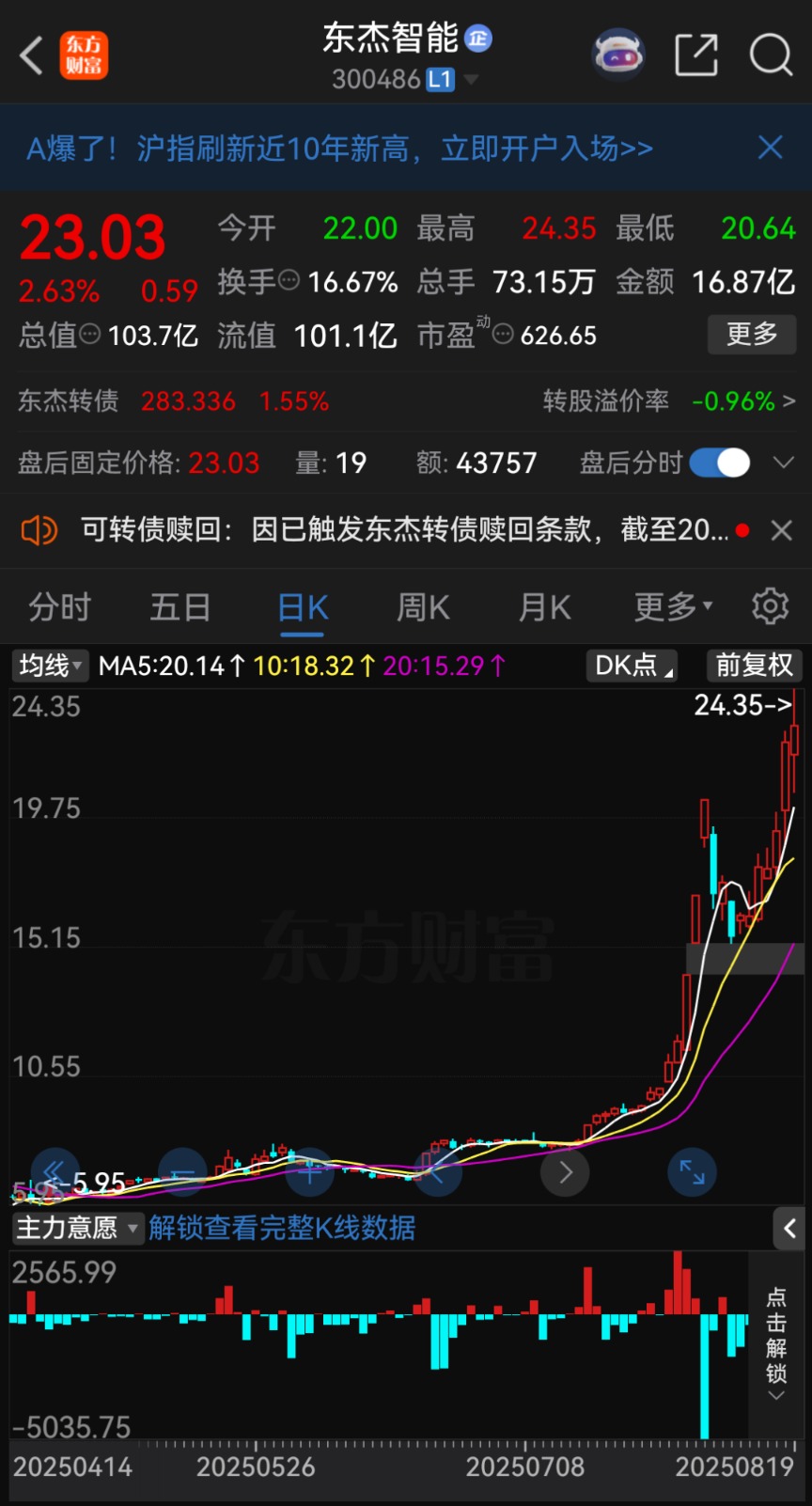The image size is (812, 1506).
Task: Dismiss the 可转债赎回 notice
Action: click(x=781, y=530)
